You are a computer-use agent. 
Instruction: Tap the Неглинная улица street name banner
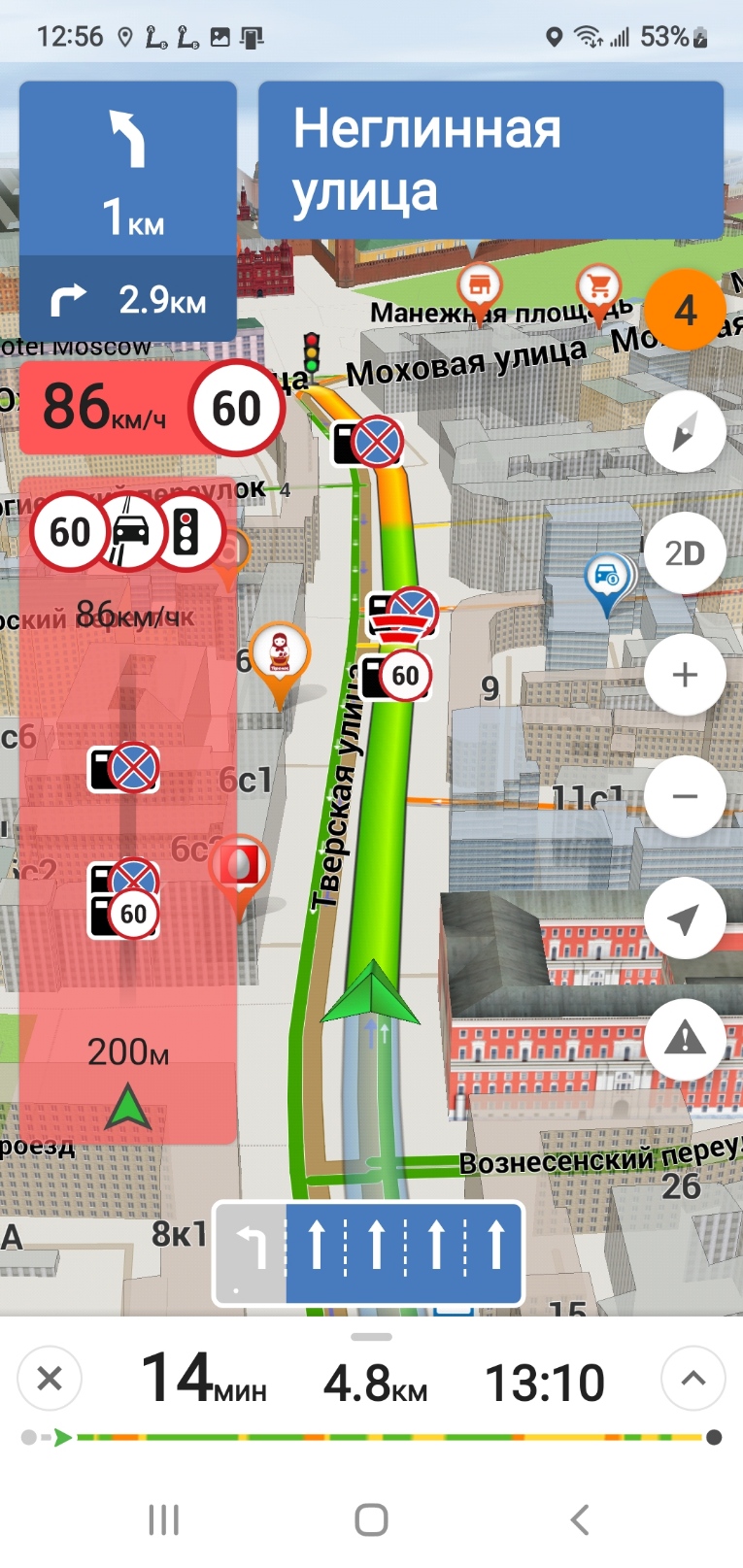click(490, 160)
